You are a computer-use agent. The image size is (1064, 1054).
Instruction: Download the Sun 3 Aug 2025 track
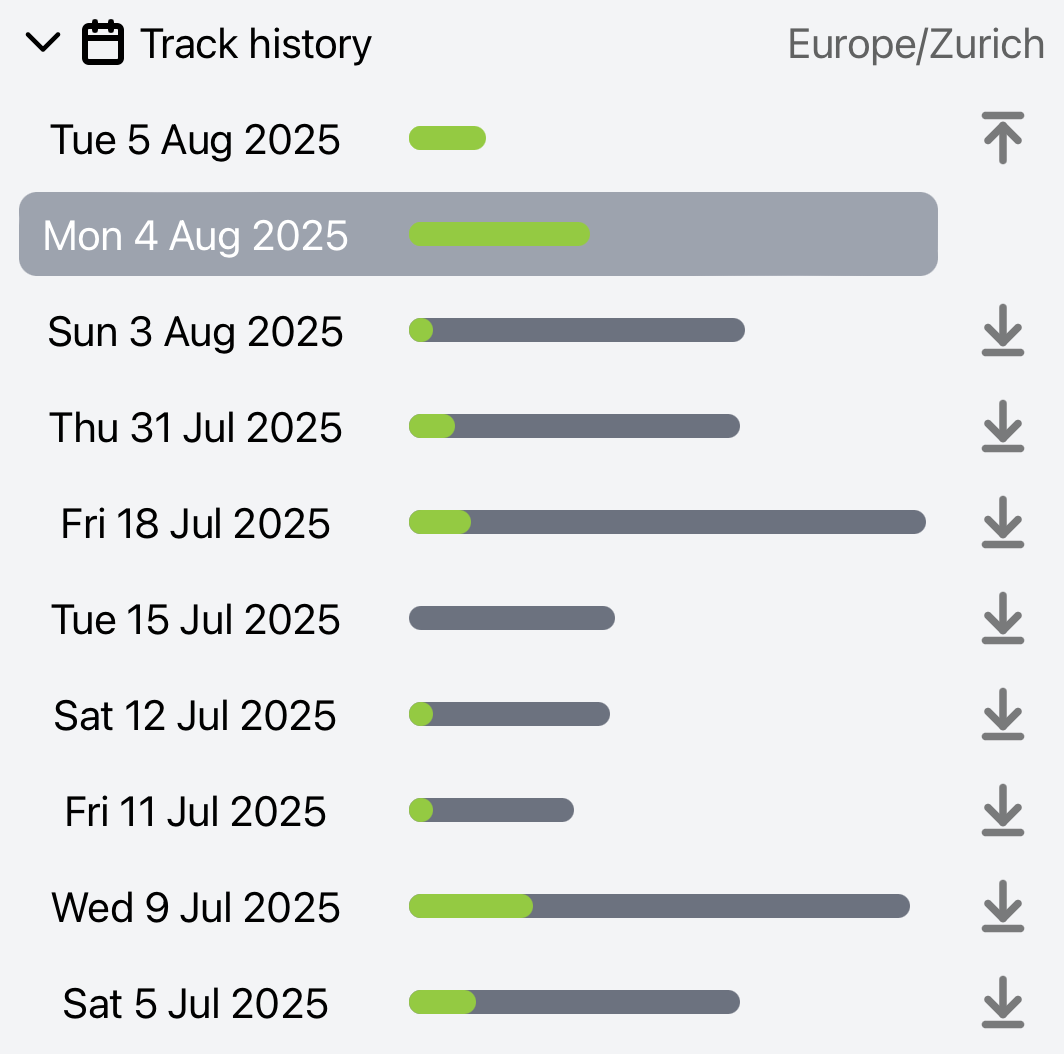(1002, 332)
